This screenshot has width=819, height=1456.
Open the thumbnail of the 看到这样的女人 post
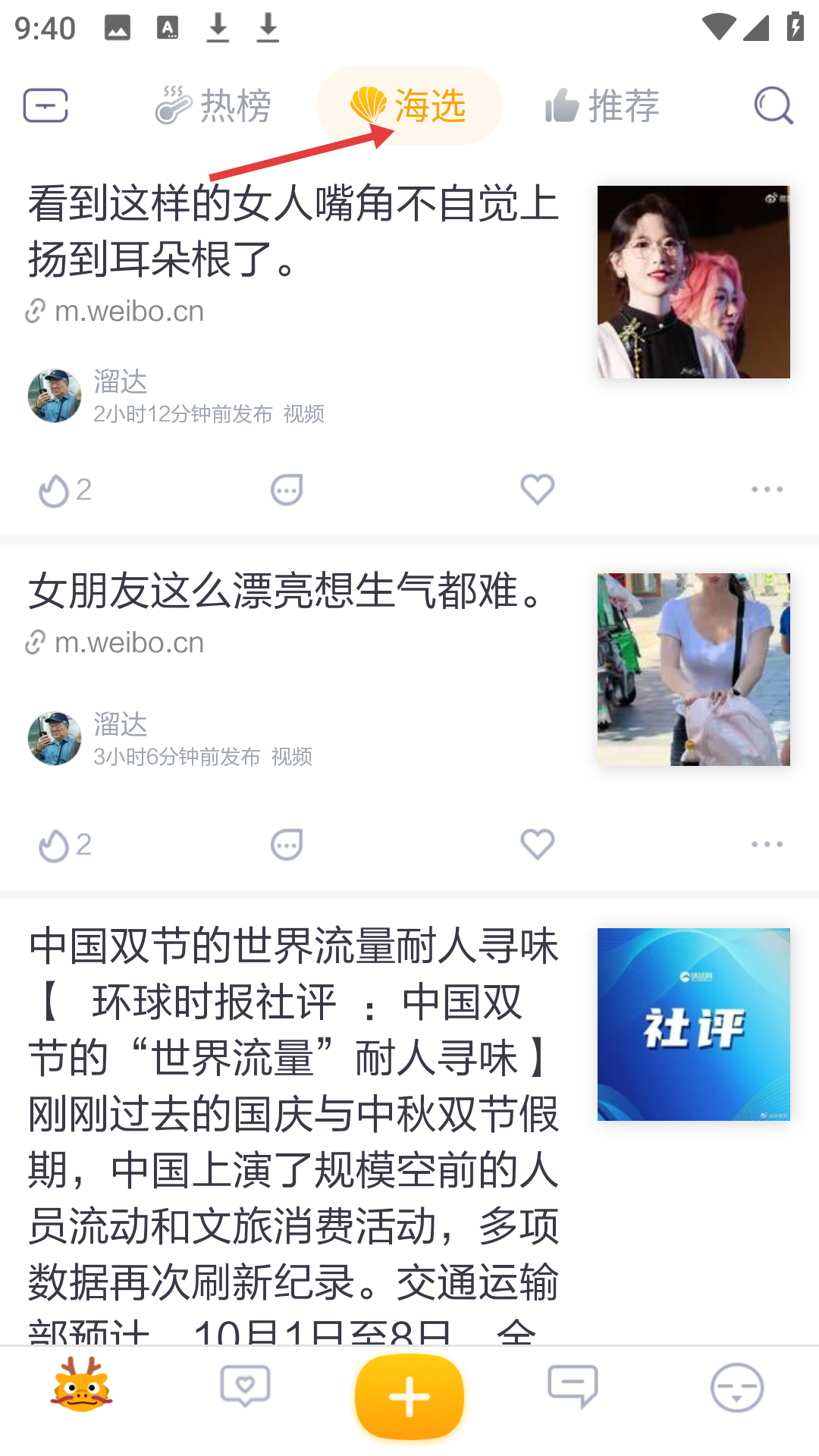point(693,282)
